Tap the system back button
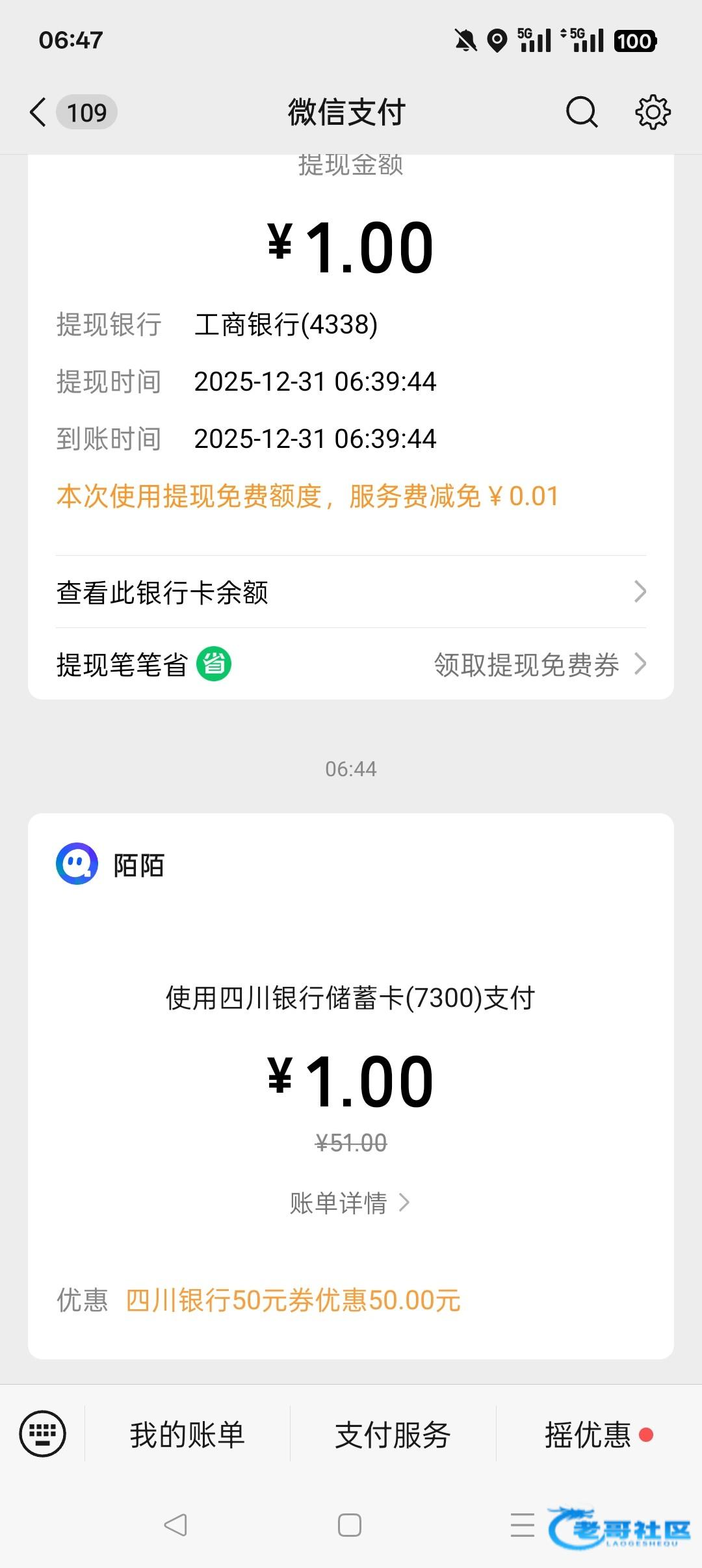This screenshot has height=1568, width=702. pos(175,1524)
